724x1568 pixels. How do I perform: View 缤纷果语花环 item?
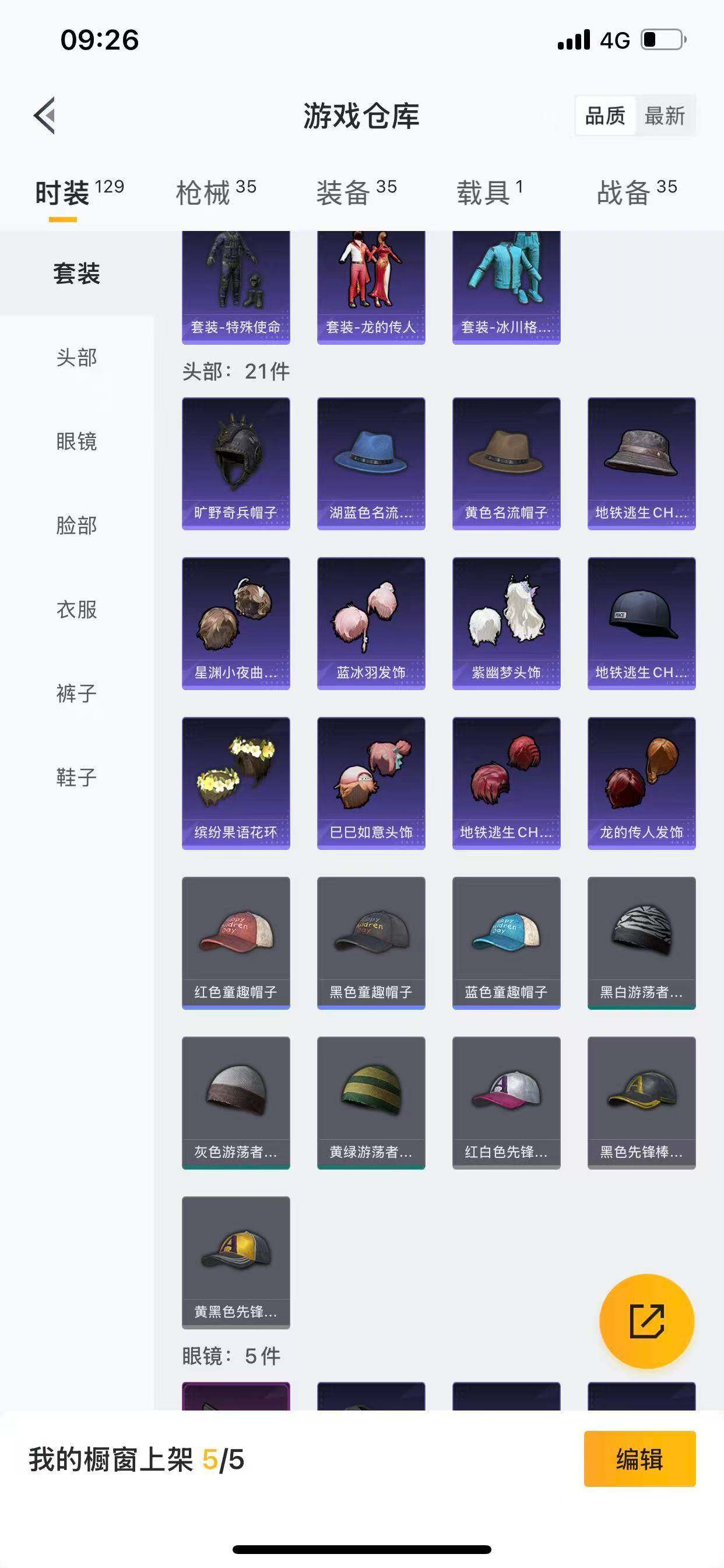coord(236,783)
